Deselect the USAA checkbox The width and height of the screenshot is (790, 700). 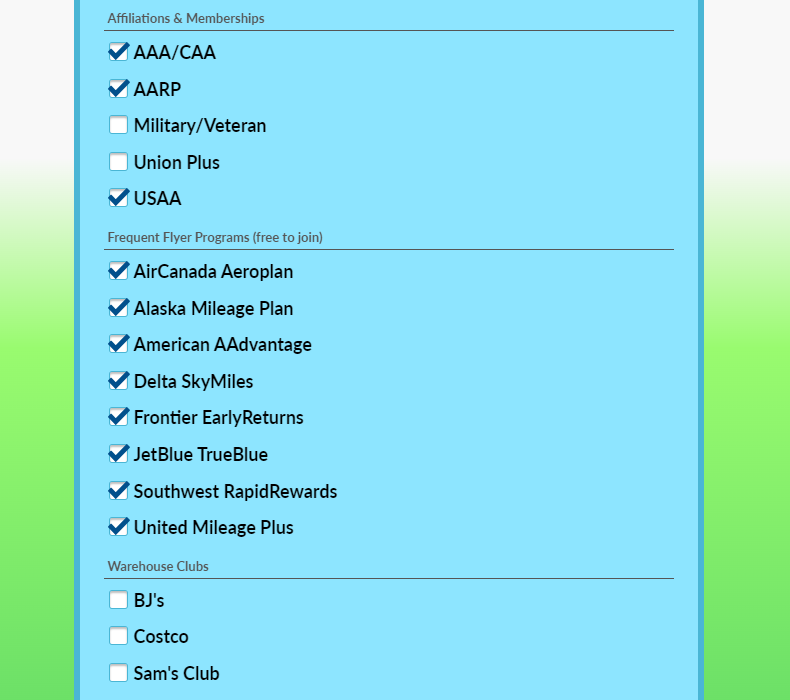coord(118,198)
